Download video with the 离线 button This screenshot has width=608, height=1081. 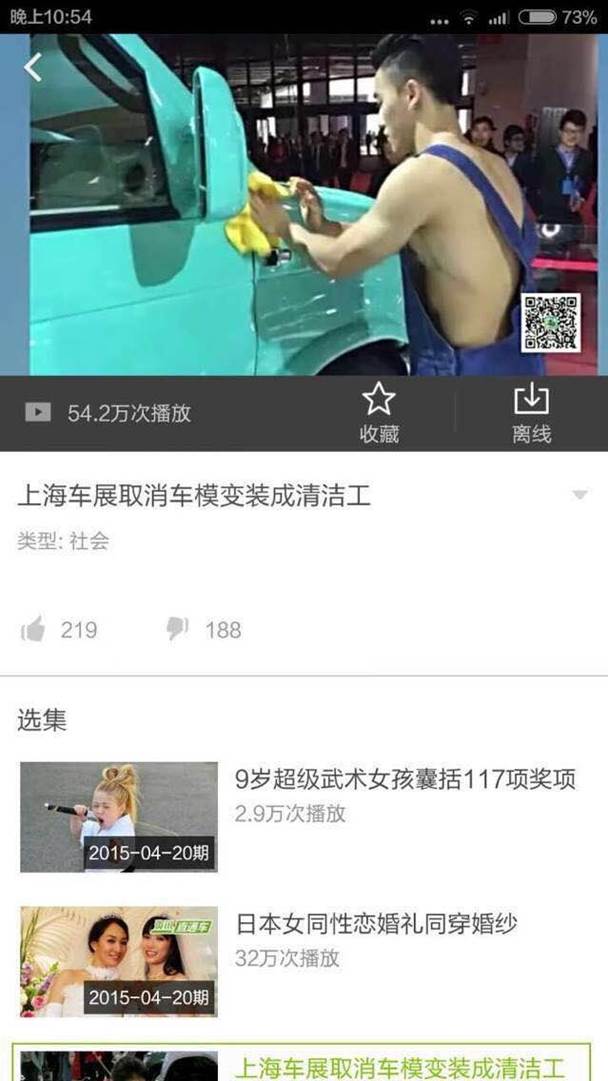tap(531, 412)
